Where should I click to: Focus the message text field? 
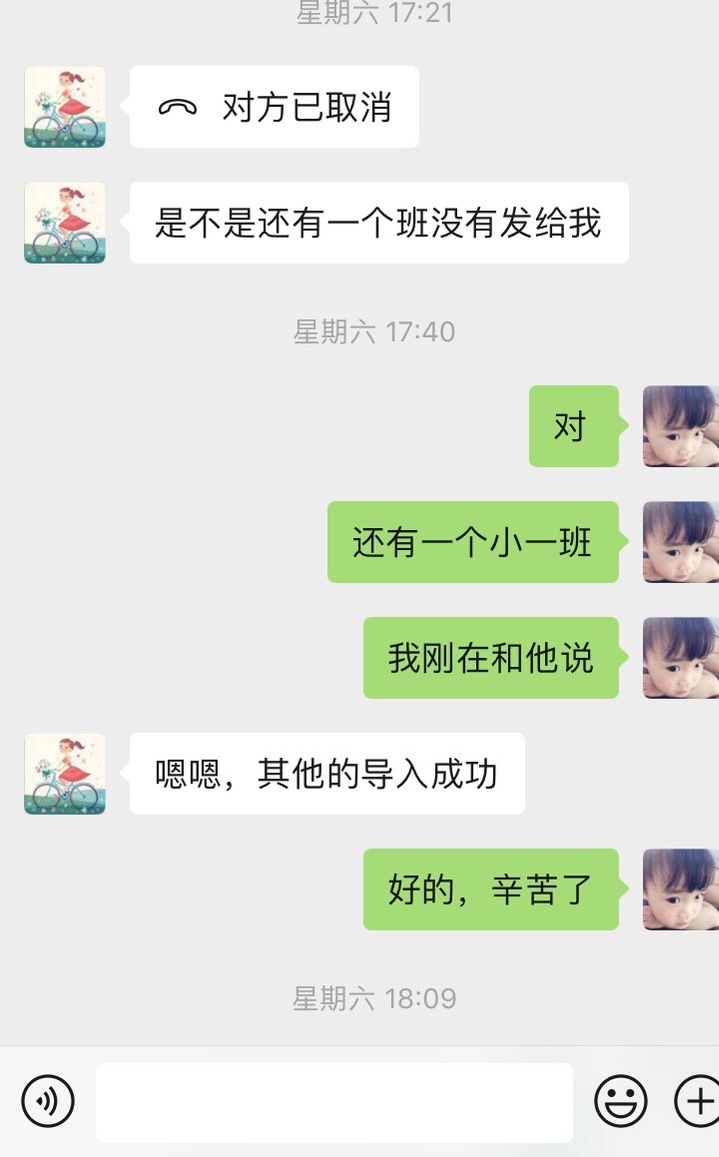pyautogui.click(x=334, y=1102)
